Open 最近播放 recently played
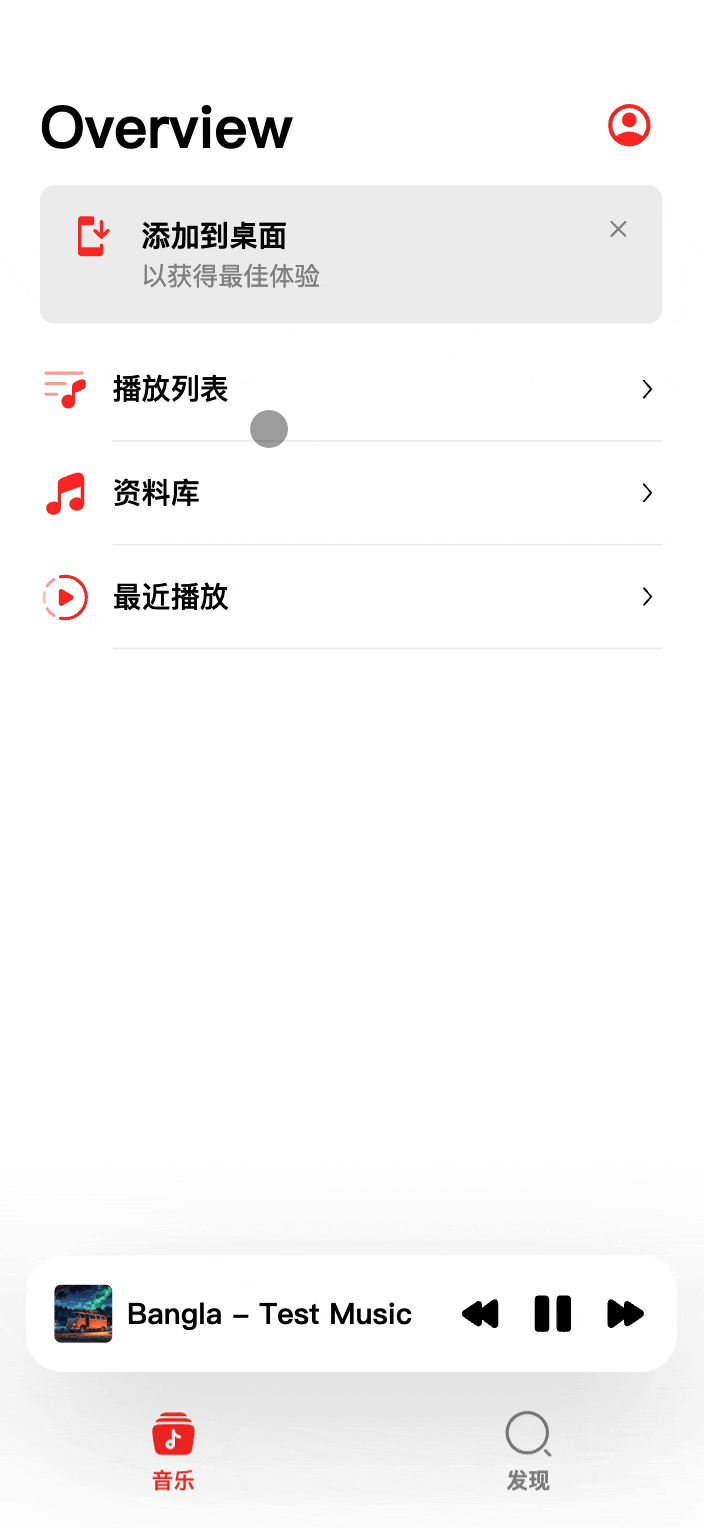704x1528 pixels. pyautogui.click(x=350, y=597)
